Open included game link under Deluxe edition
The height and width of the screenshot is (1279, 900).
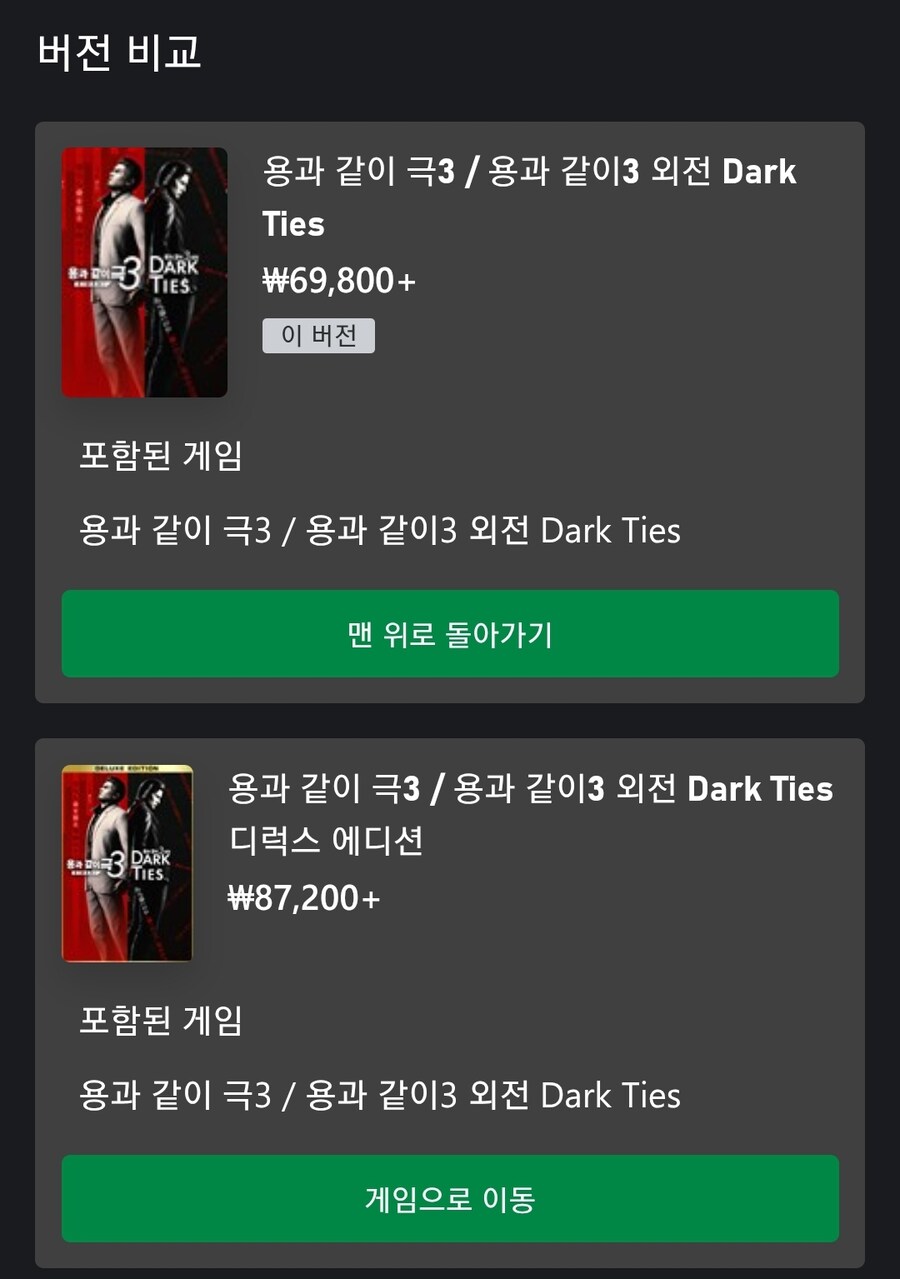click(x=380, y=1096)
